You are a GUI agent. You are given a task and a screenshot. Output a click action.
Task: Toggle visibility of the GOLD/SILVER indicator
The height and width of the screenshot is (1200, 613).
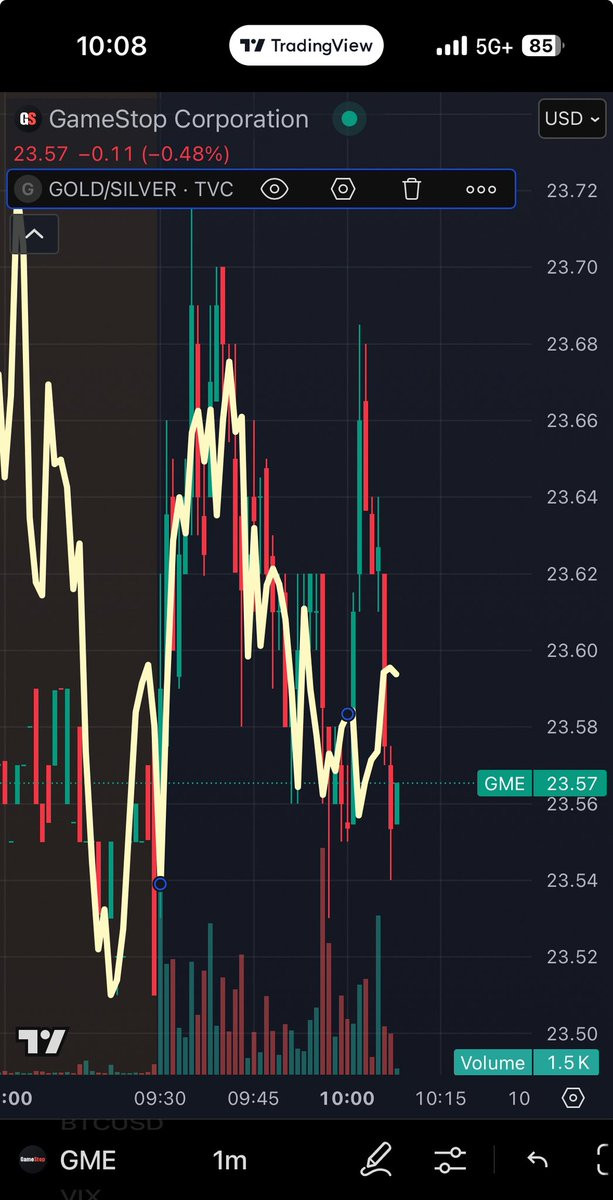(x=274, y=189)
